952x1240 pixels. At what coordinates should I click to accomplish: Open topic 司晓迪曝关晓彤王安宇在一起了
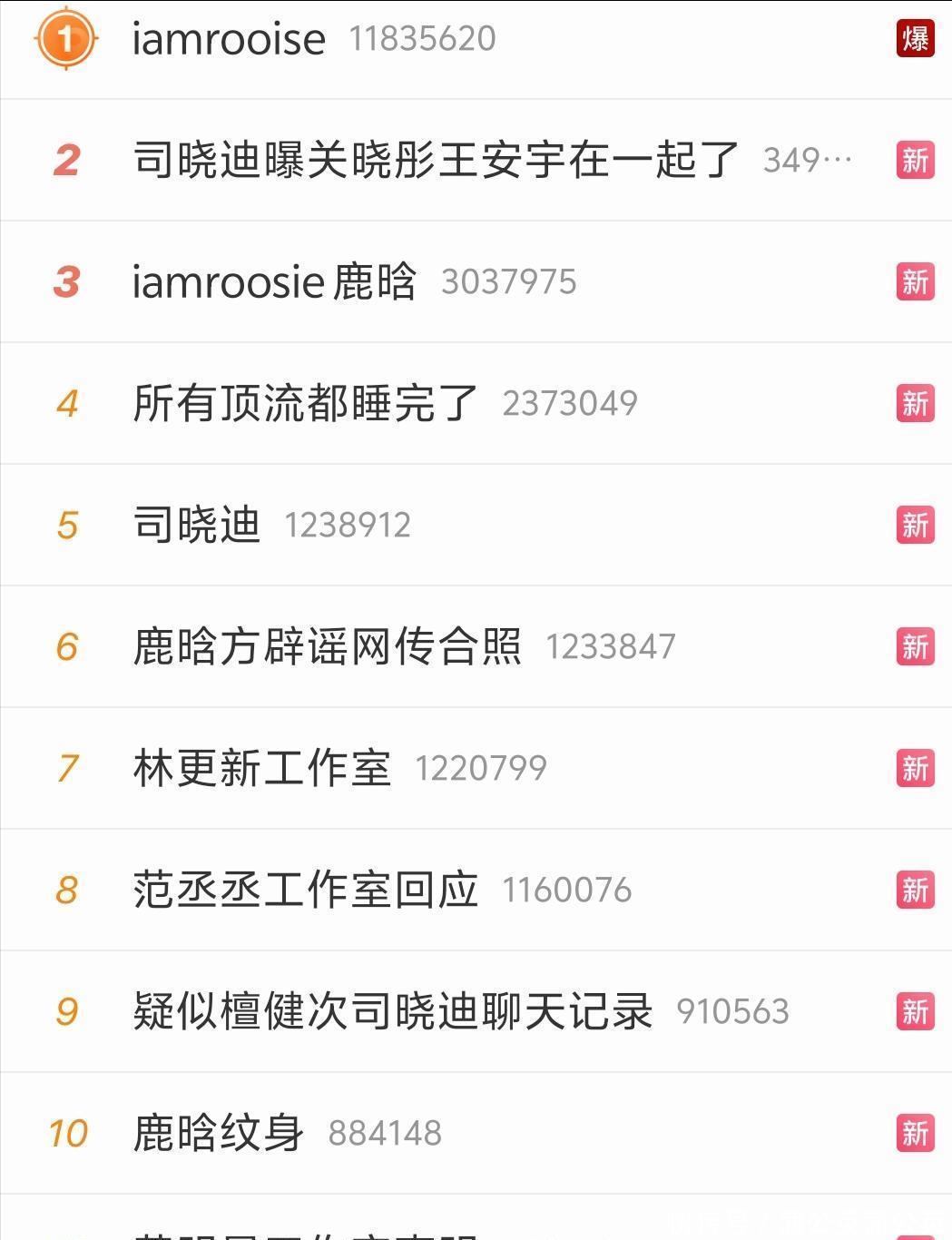click(436, 160)
